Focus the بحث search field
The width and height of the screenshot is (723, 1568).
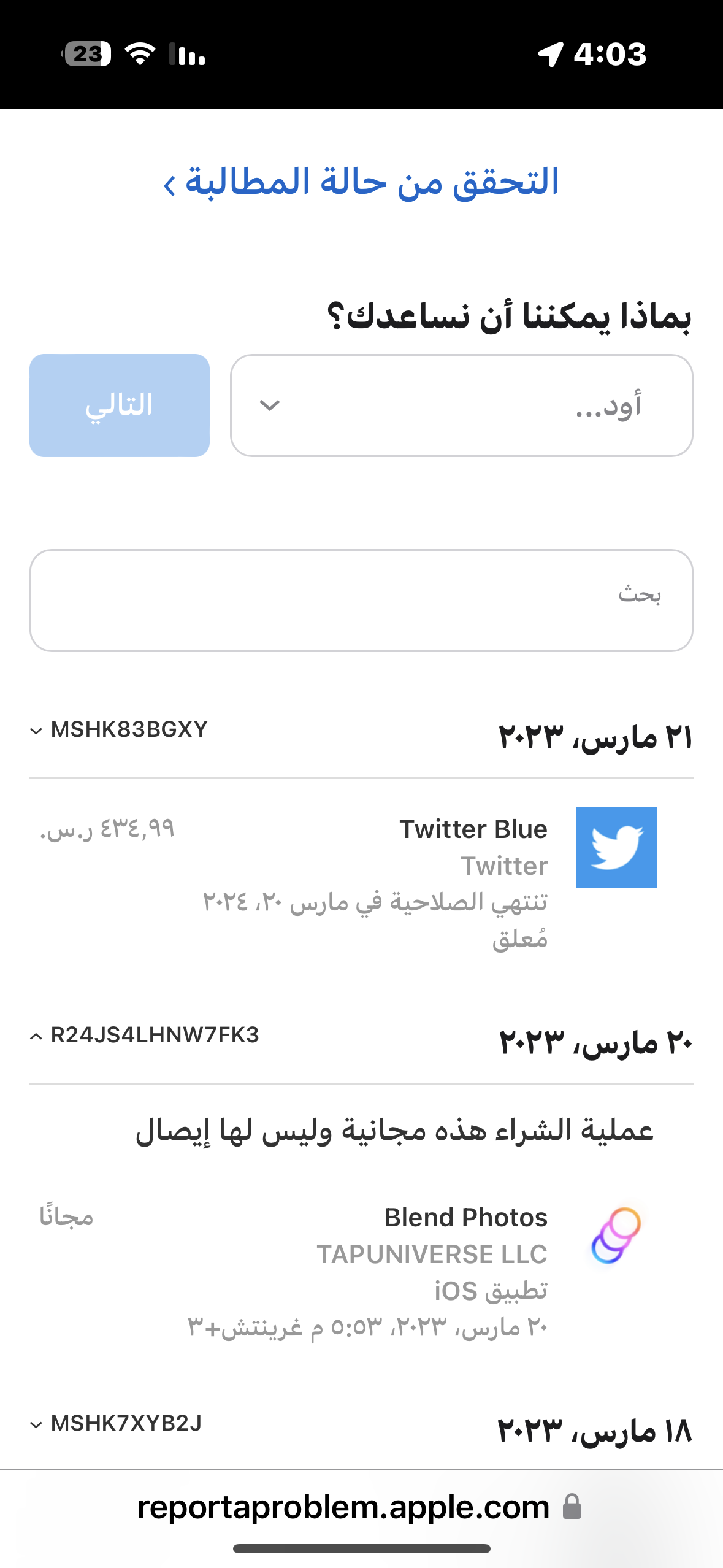click(x=361, y=600)
